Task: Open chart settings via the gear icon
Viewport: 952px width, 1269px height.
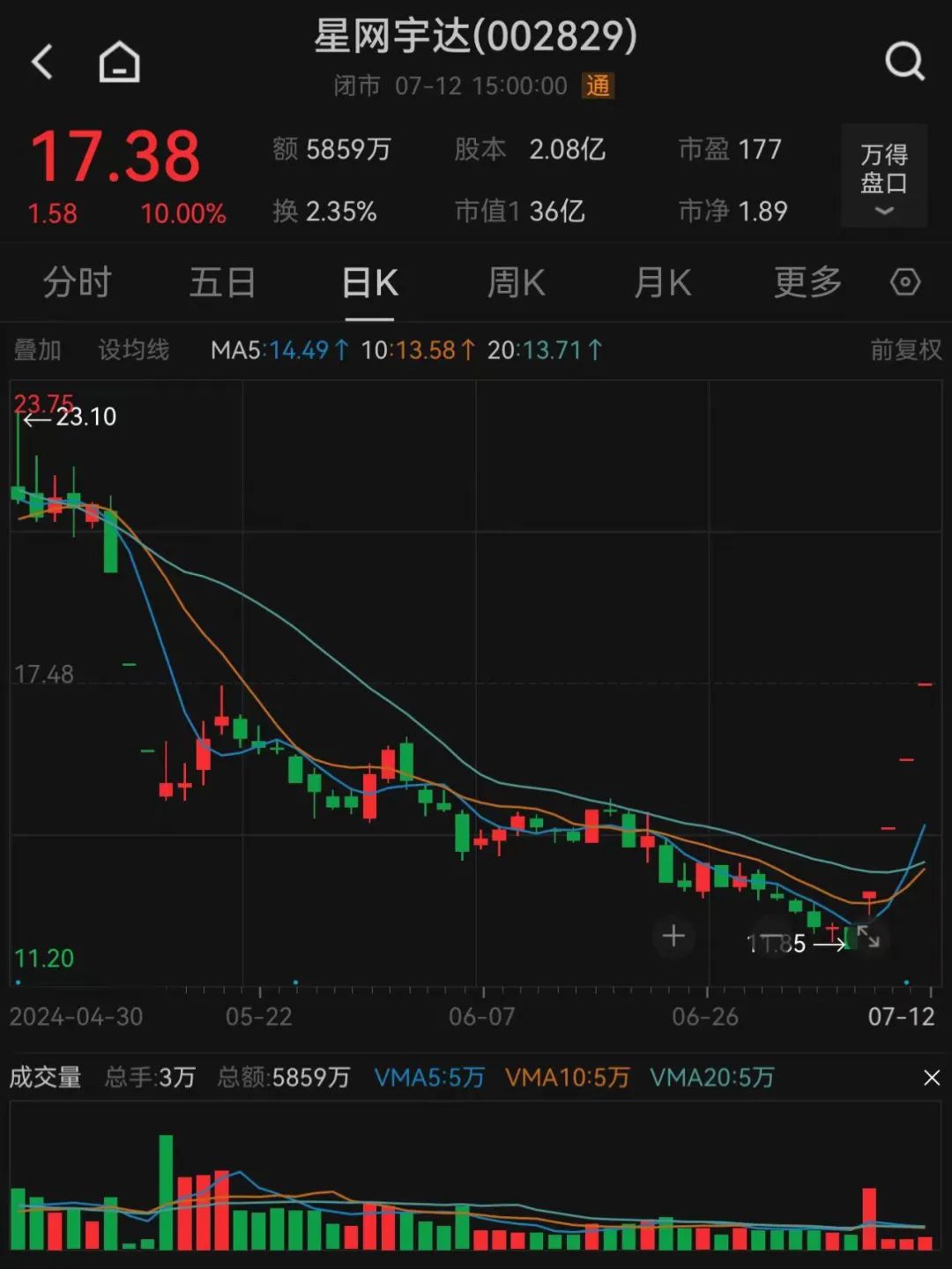Action: coord(905,282)
